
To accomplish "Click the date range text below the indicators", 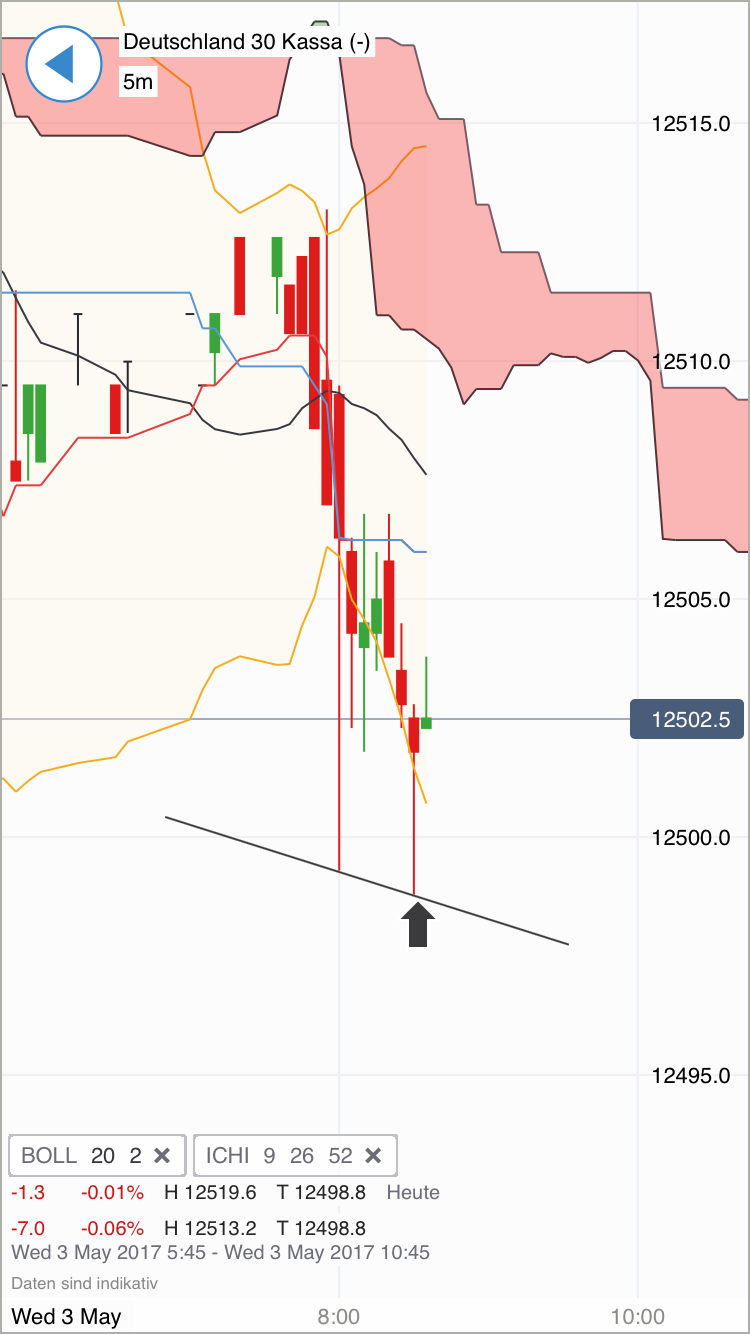I will coord(218,1252).
